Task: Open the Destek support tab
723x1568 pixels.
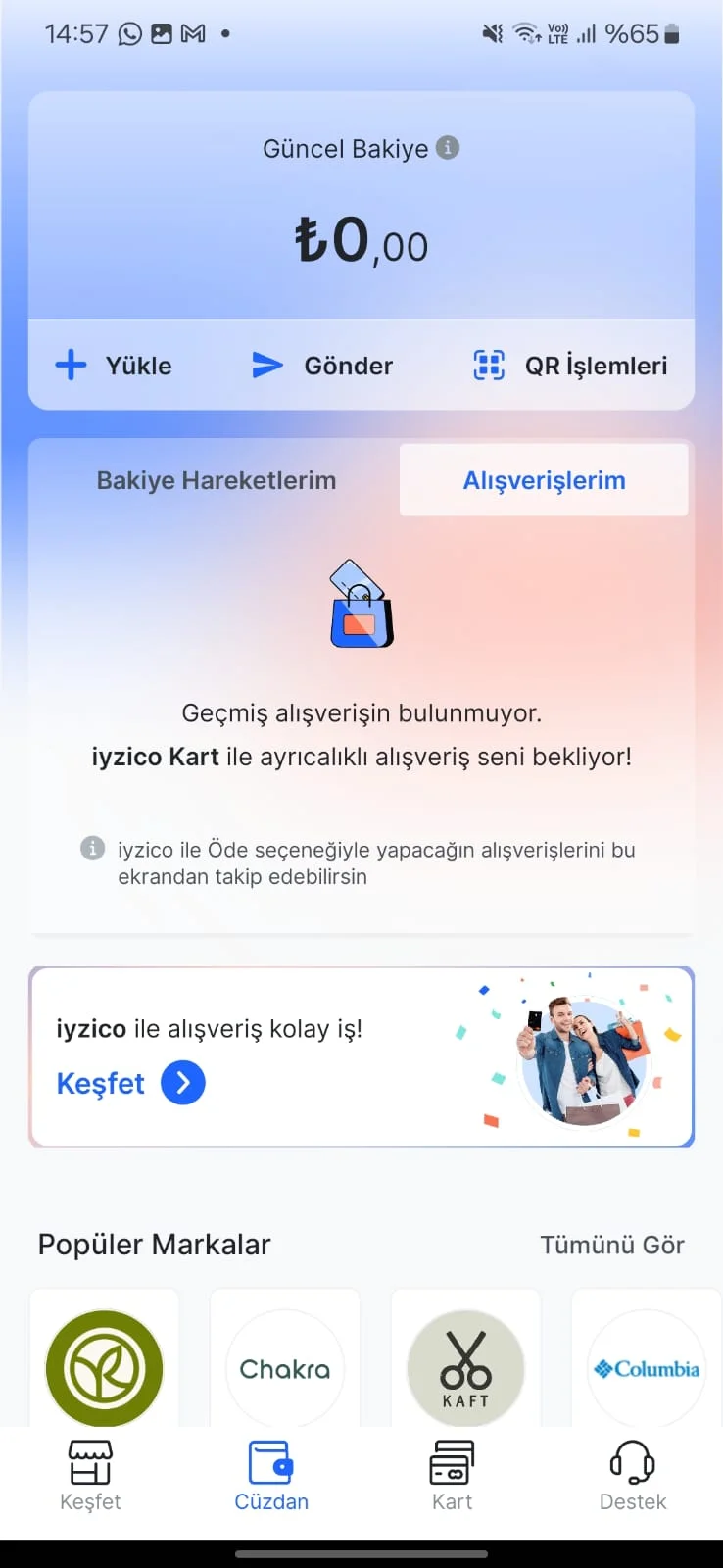Action: click(x=633, y=1476)
